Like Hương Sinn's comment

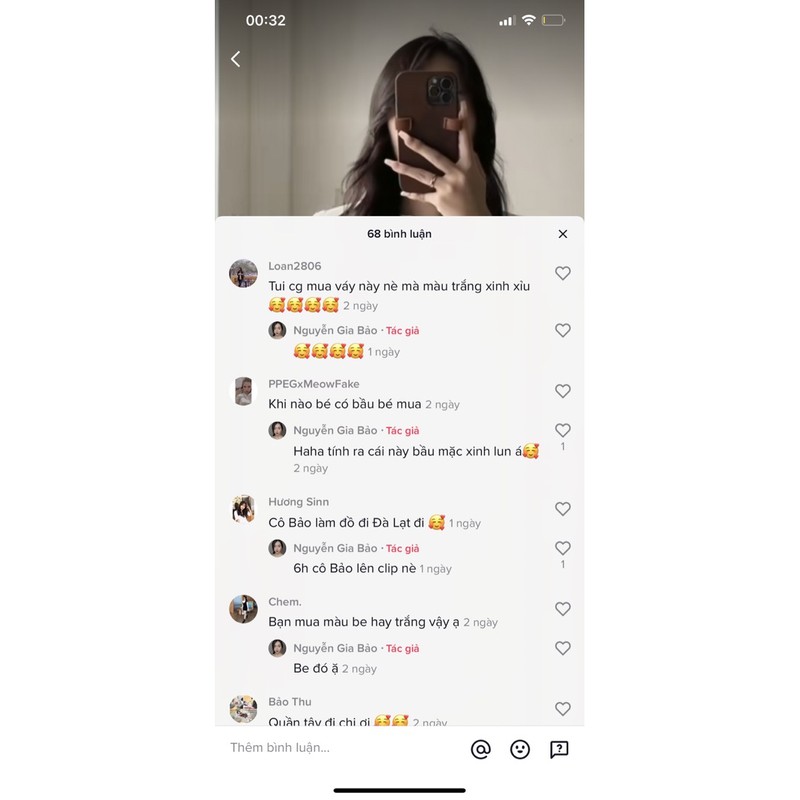point(563,509)
